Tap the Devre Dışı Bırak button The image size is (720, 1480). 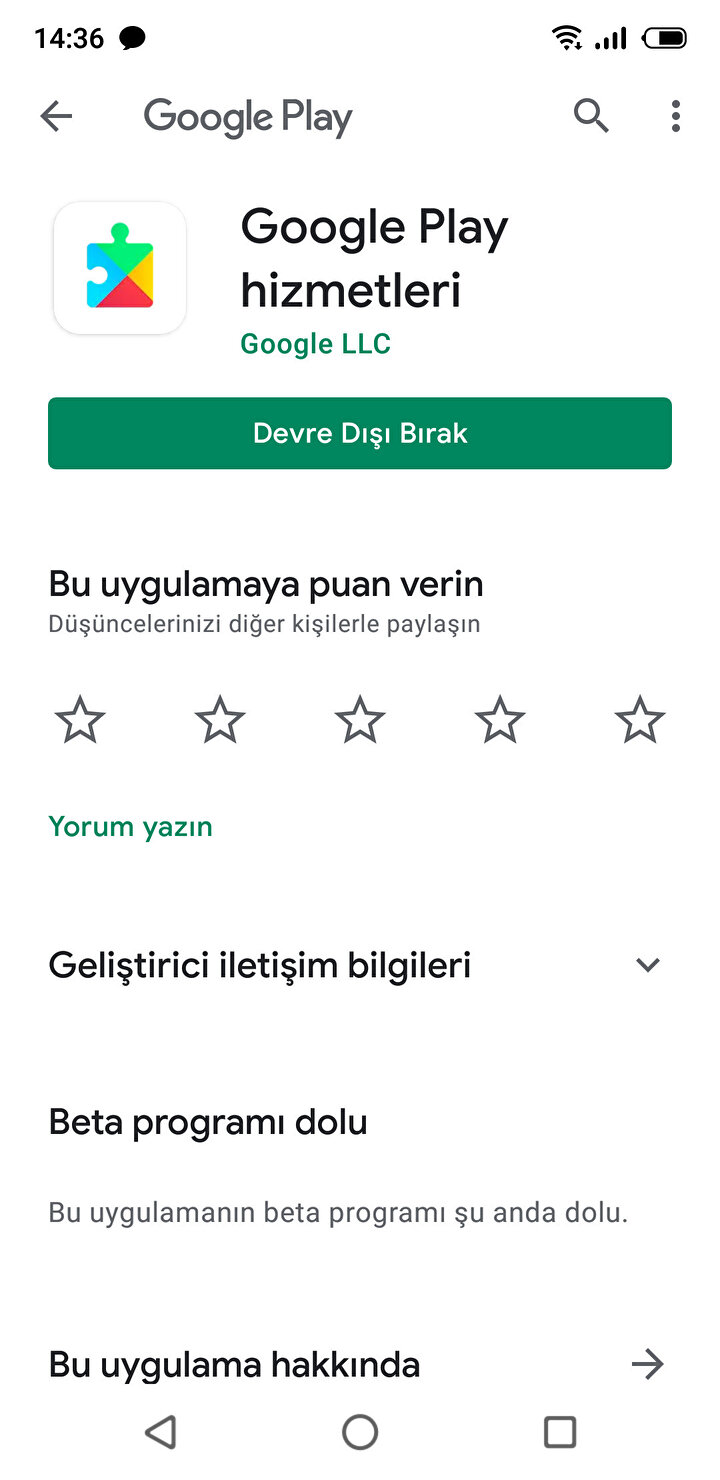[x=360, y=433]
